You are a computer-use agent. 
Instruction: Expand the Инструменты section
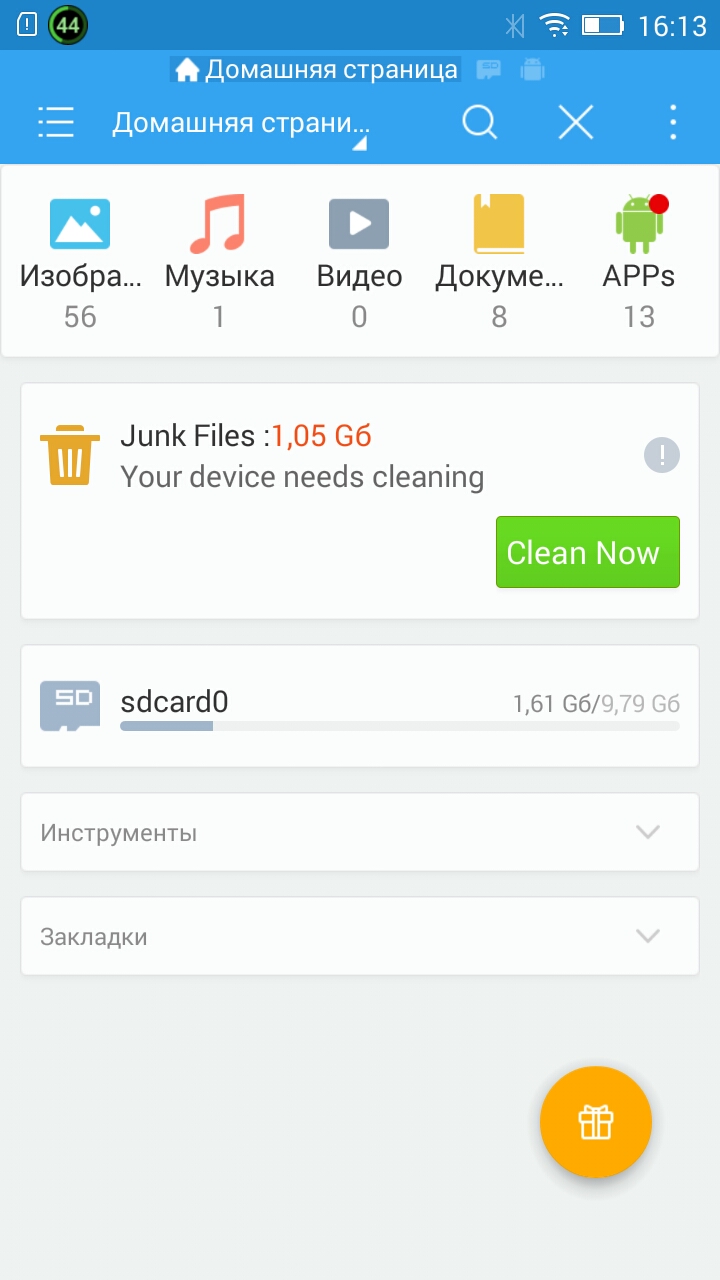point(360,832)
